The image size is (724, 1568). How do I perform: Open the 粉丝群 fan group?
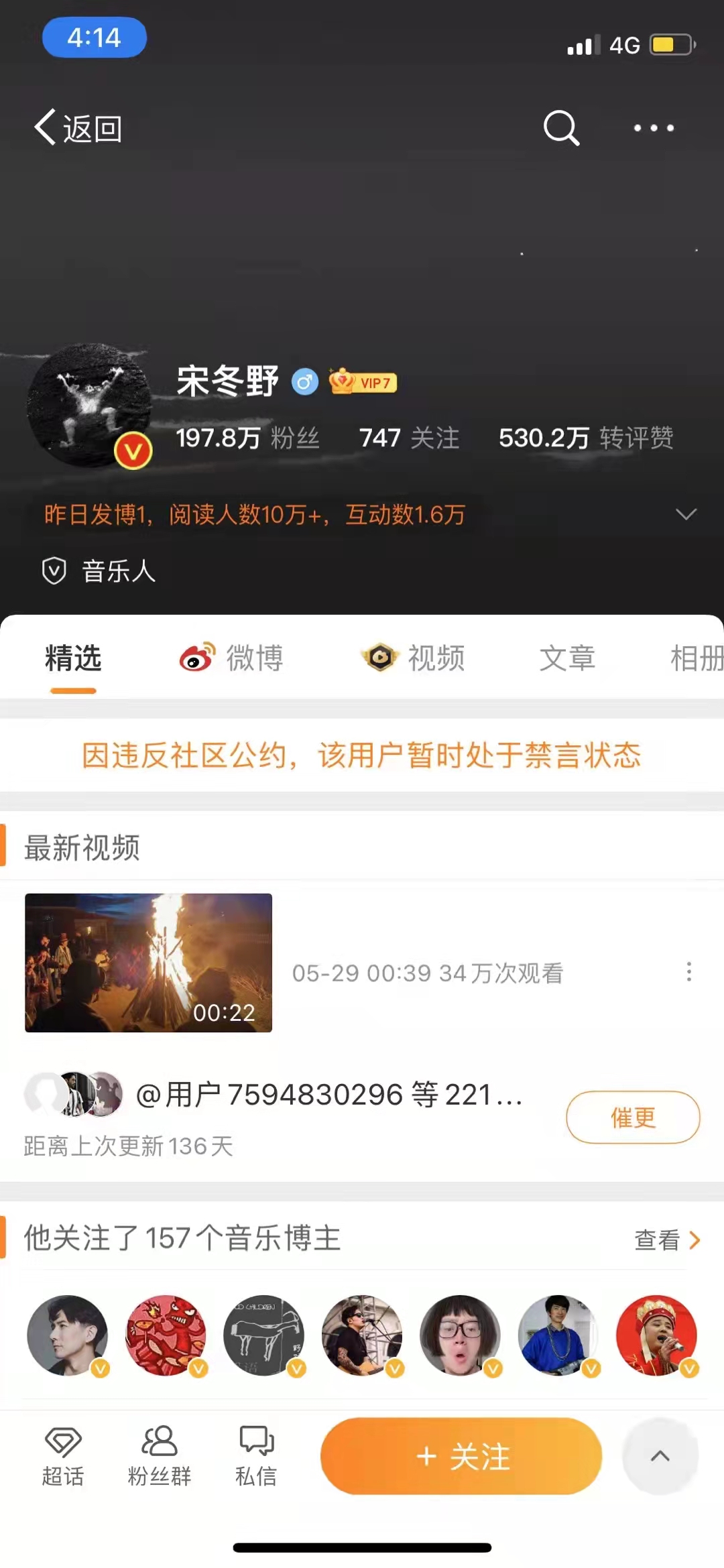(160, 1456)
